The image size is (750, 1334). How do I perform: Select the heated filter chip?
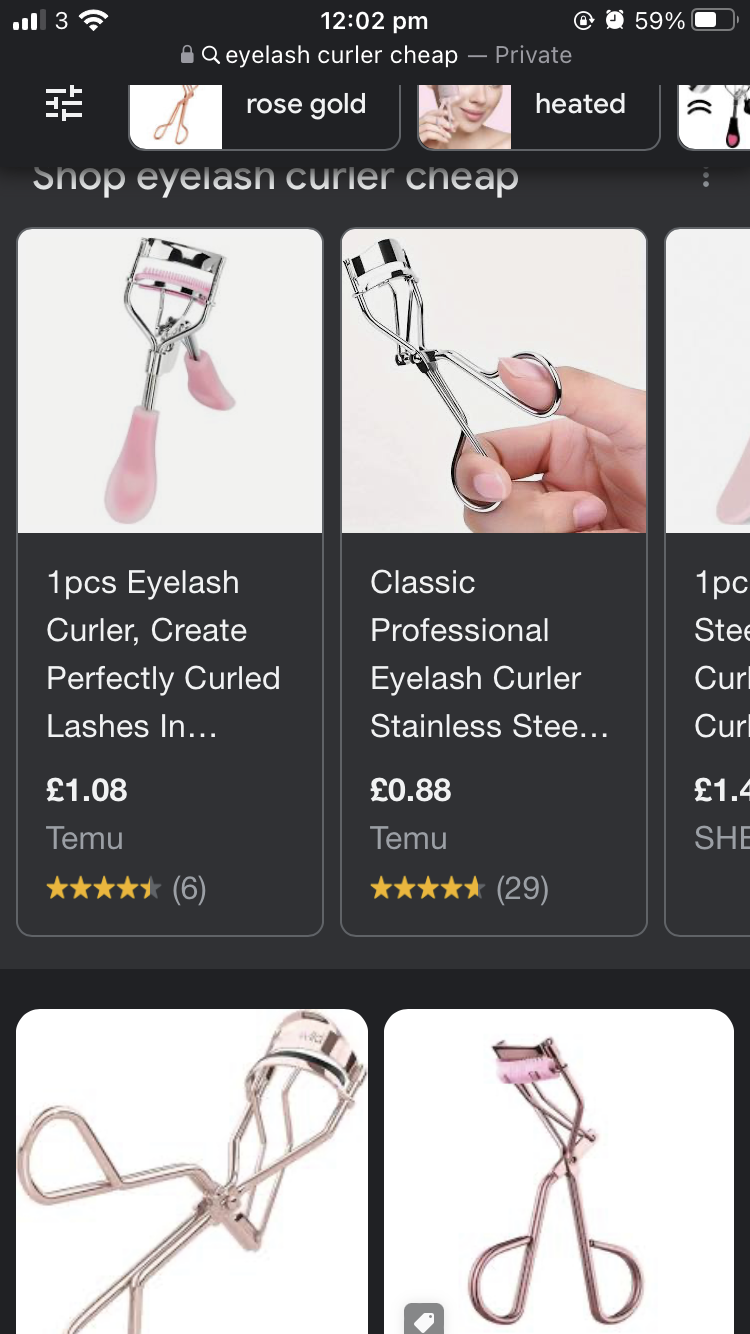[538, 105]
